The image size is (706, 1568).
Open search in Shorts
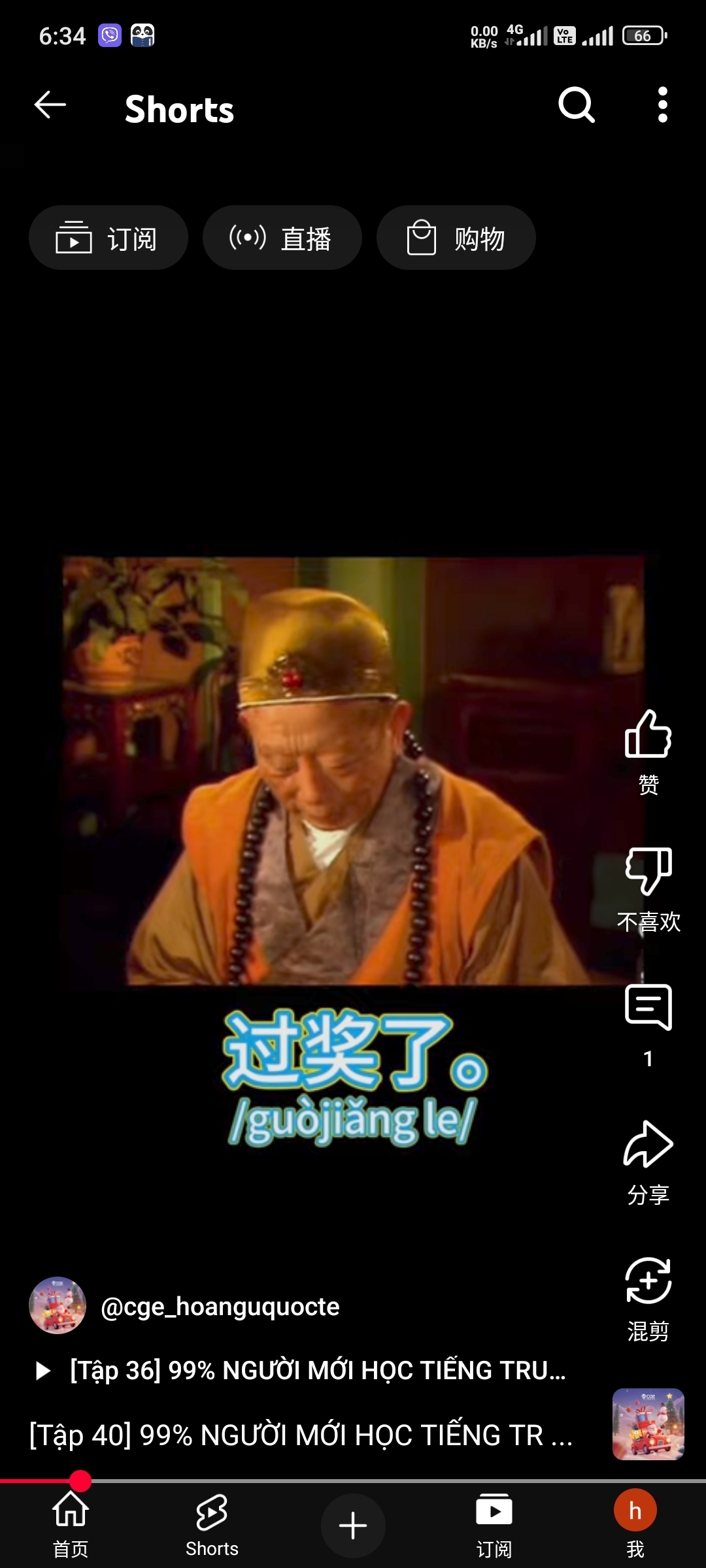[x=577, y=105]
